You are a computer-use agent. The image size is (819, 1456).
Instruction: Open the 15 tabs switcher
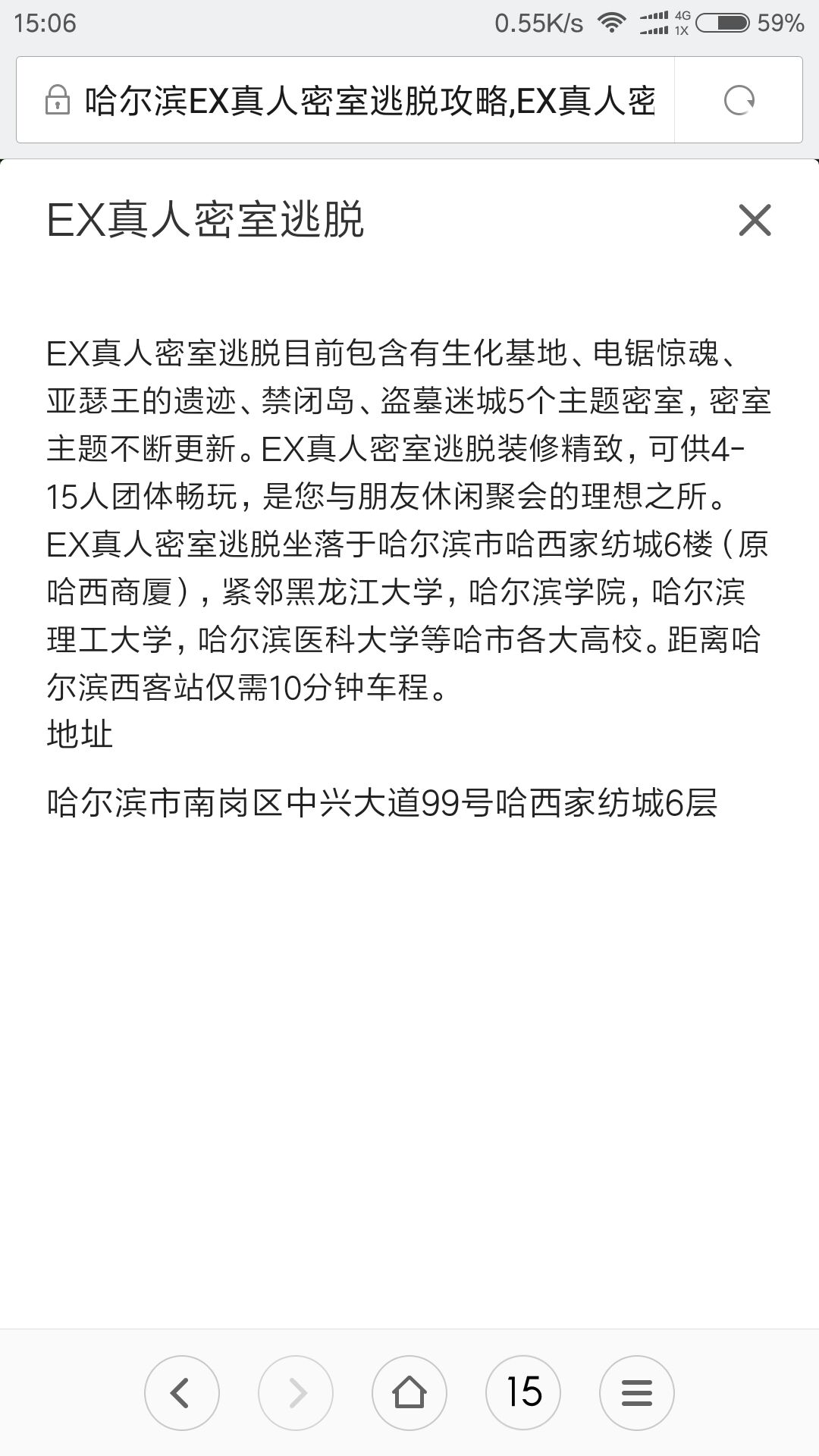pyautogui.click(x=523, y=1393)
